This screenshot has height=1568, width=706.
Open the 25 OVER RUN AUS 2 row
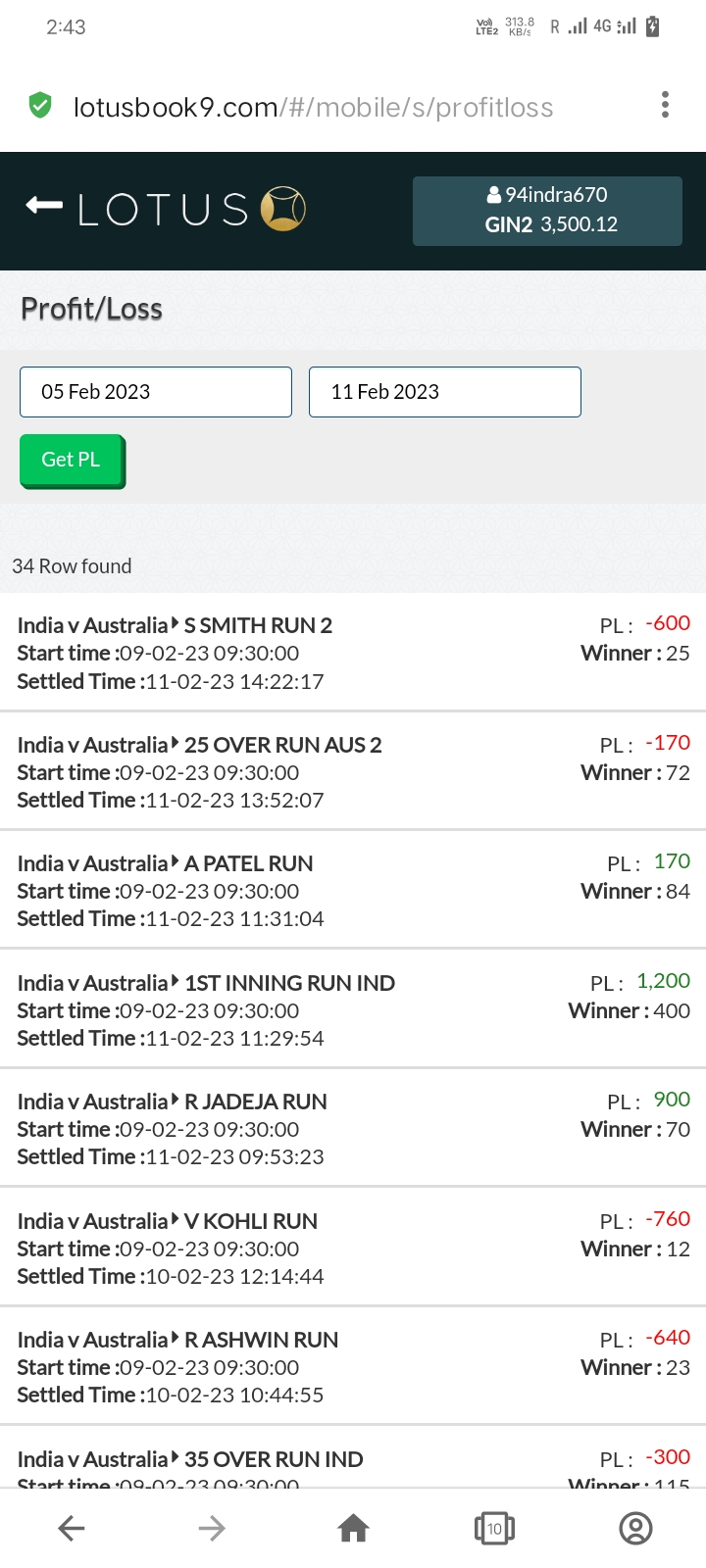[353, 772]
